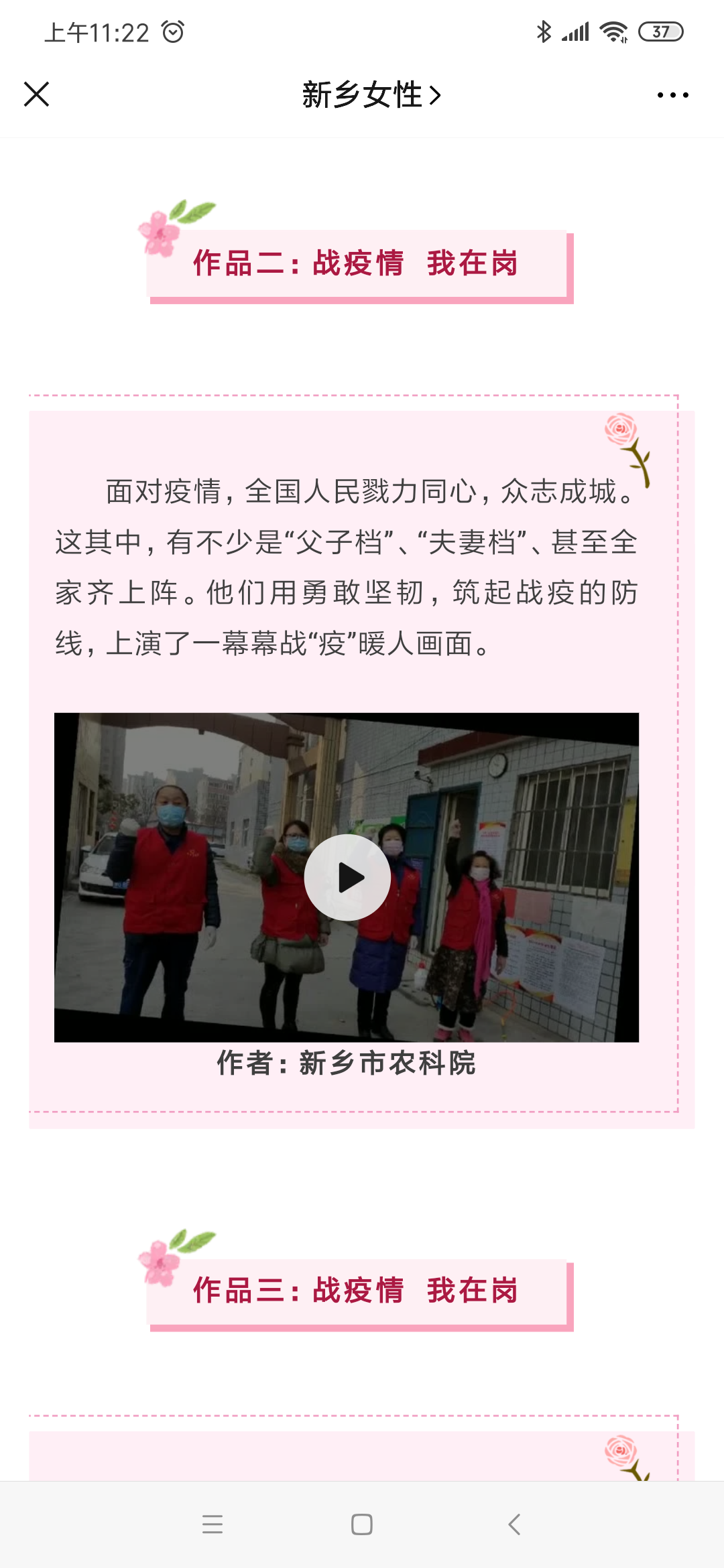
Task: Open the recent apps menu
Action: tap(213, 1524)
